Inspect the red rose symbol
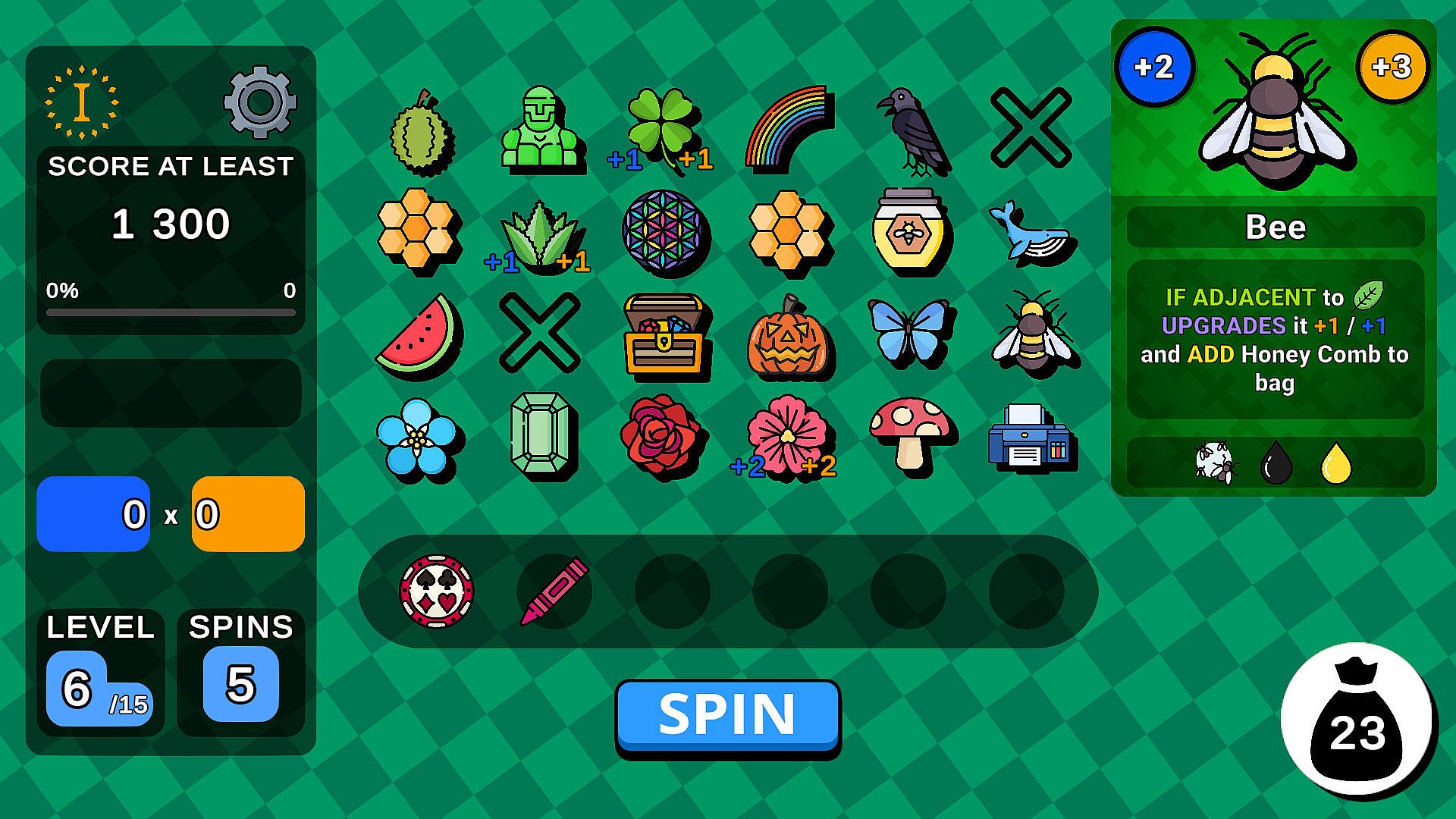This screenshot has height=819, width=1456. coord(663,435)
